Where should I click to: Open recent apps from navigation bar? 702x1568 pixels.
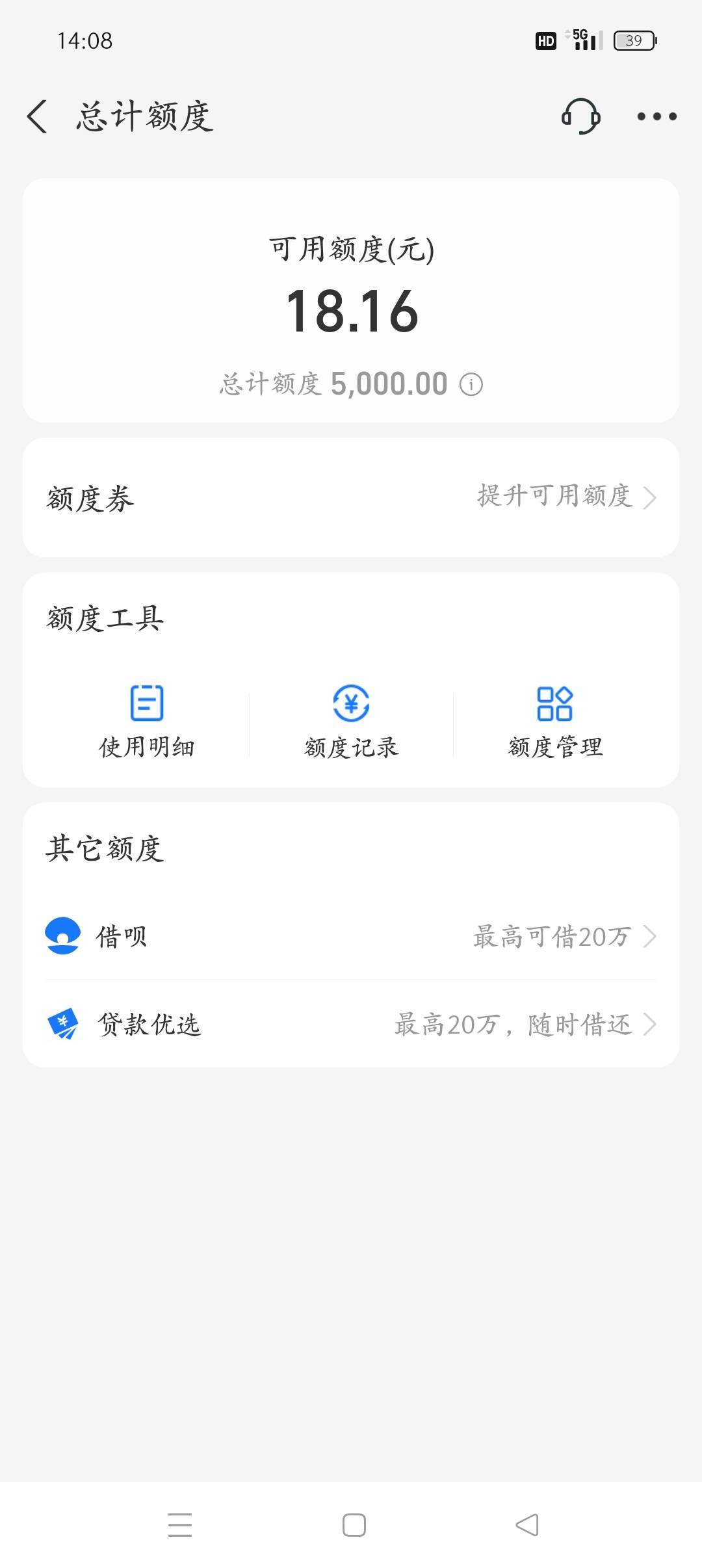[x=180, y=1525]
